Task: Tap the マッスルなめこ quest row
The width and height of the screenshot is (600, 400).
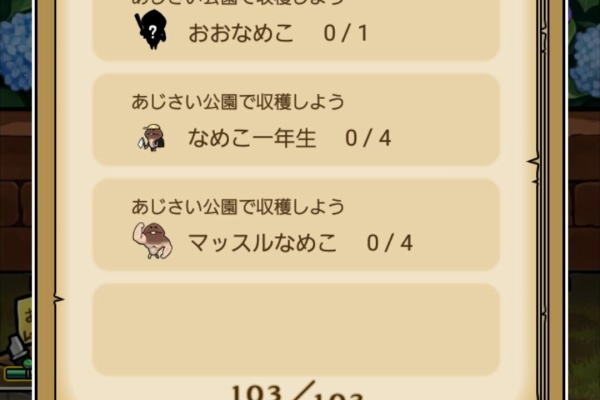Action: [296, 225]
